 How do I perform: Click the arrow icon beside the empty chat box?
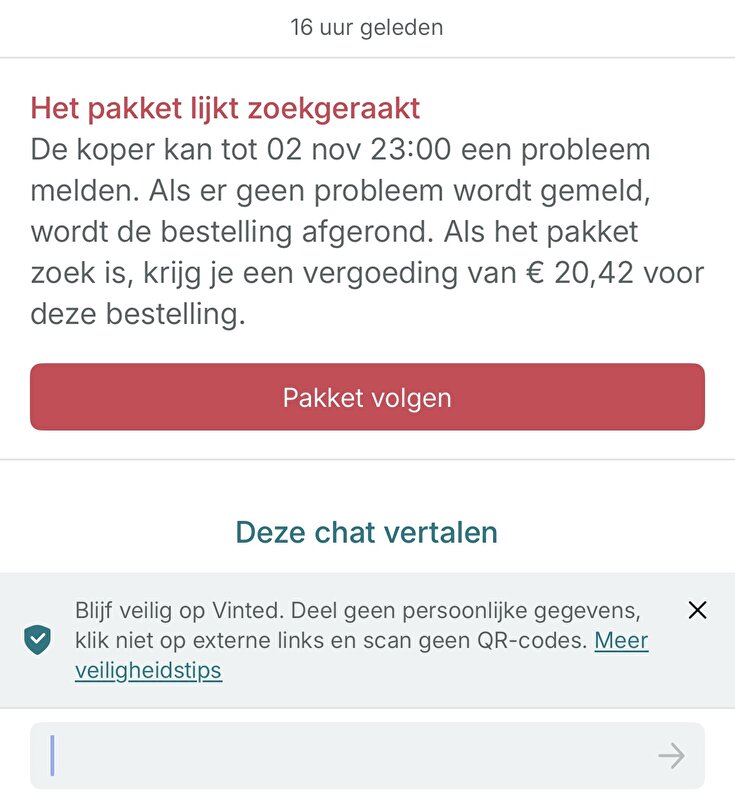671,755
